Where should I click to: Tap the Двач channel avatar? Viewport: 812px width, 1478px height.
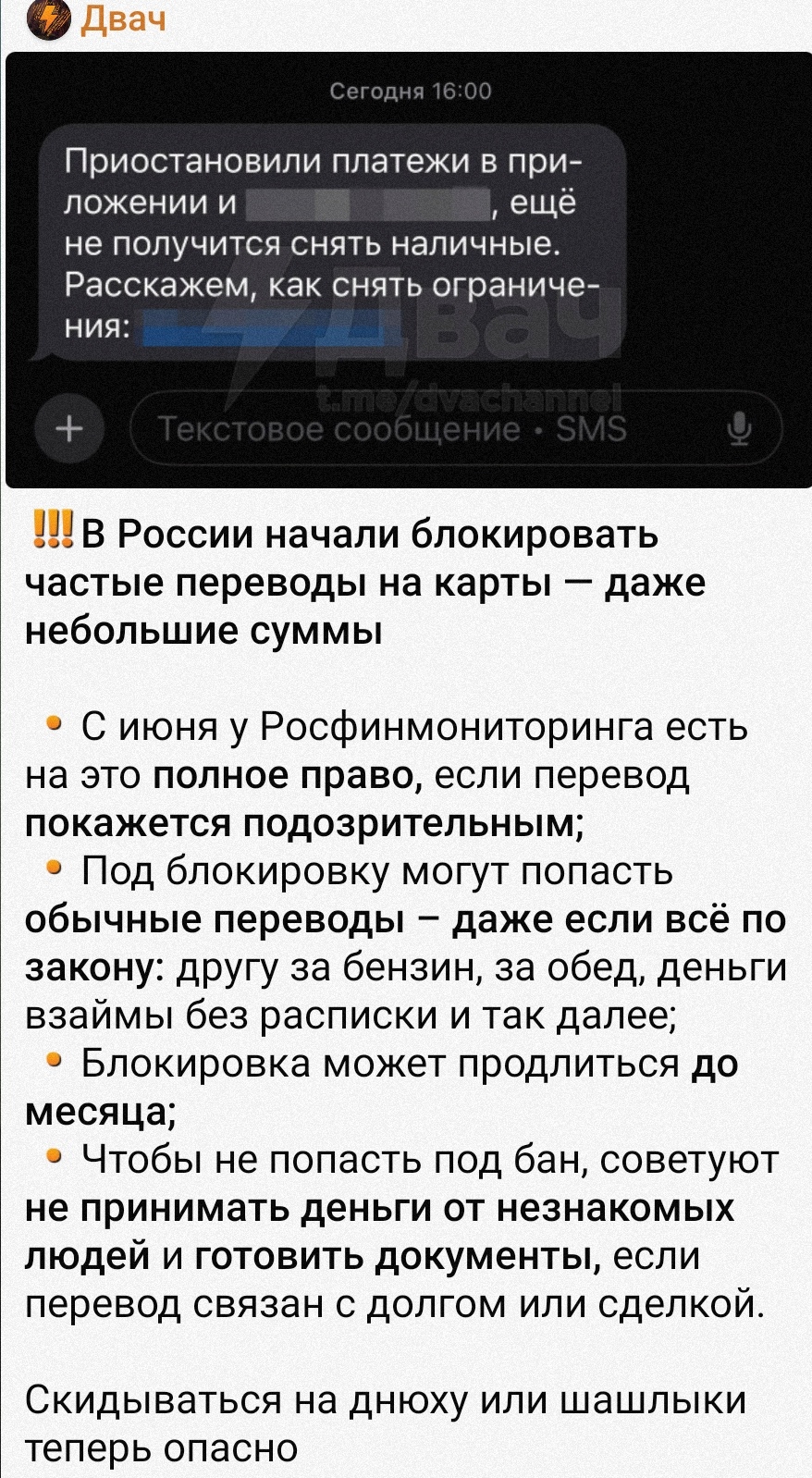(48, 18)
